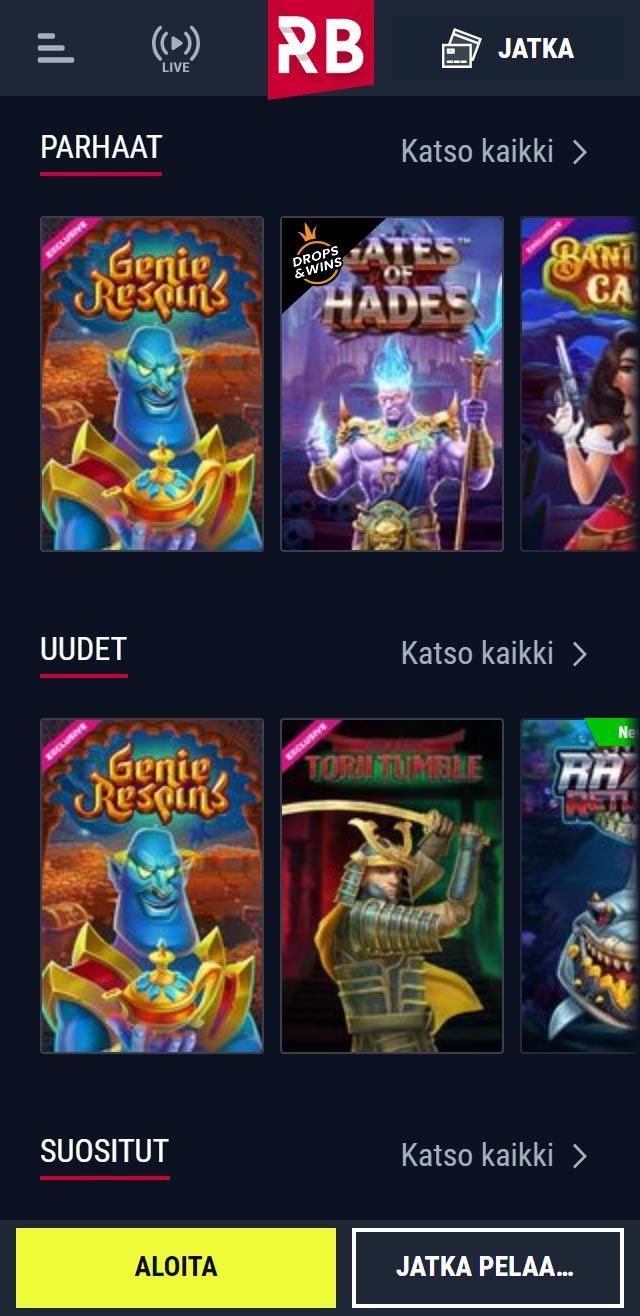
Task: Tap the yellow ALOITA button
Action: pos(176,1267)
